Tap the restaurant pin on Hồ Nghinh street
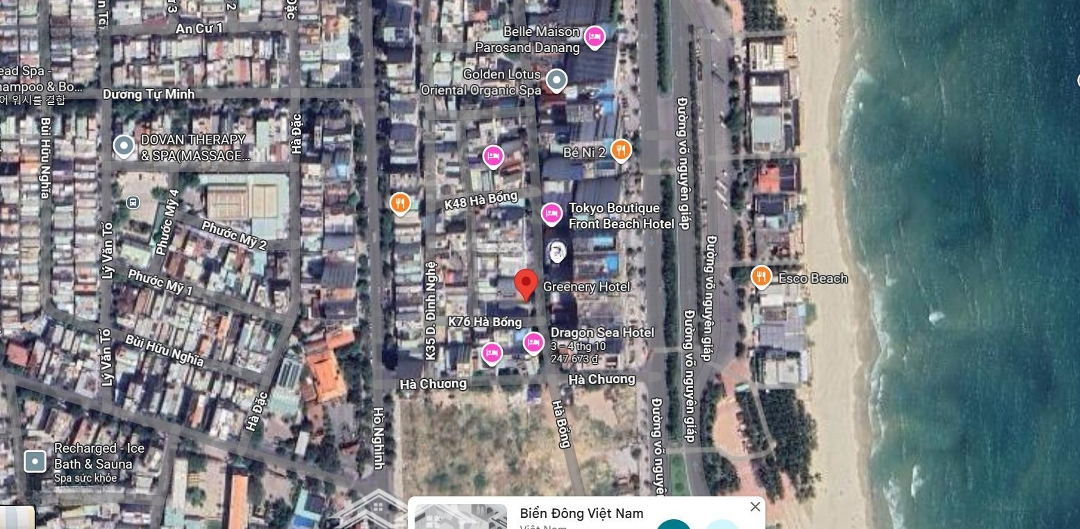Screen dimensions: 1080x529 [x=401, y=204]
